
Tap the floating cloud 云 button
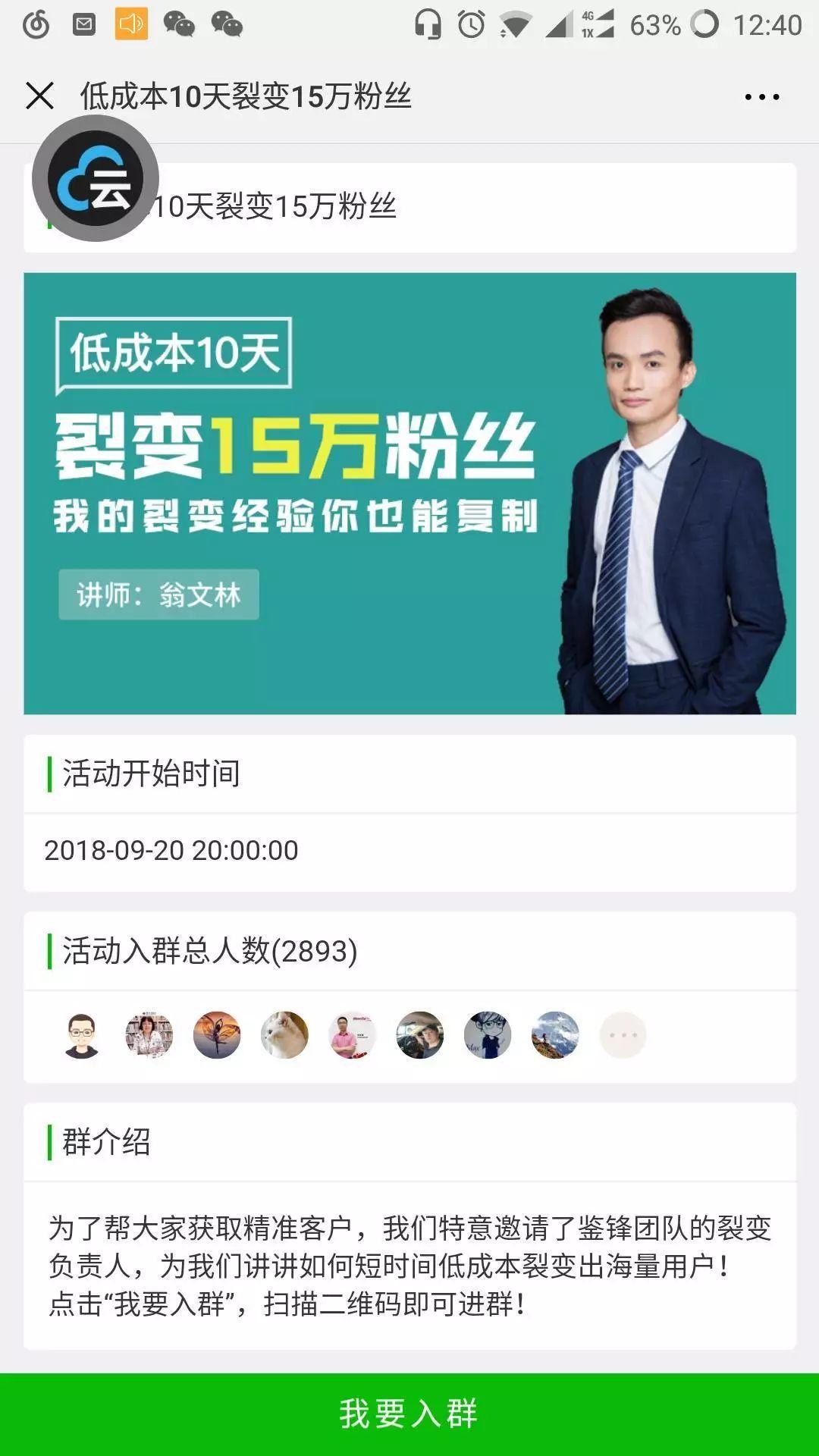click(x=96, y=179)
